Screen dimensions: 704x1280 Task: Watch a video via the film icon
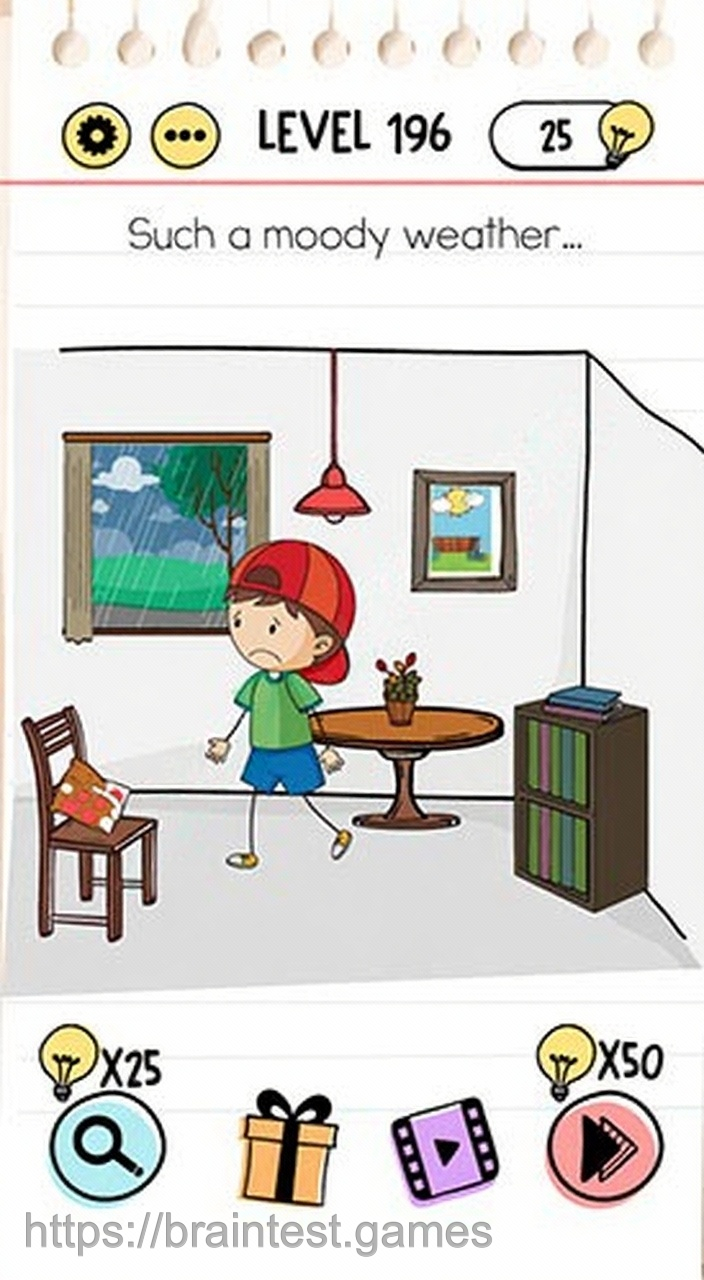(445, 1150)
